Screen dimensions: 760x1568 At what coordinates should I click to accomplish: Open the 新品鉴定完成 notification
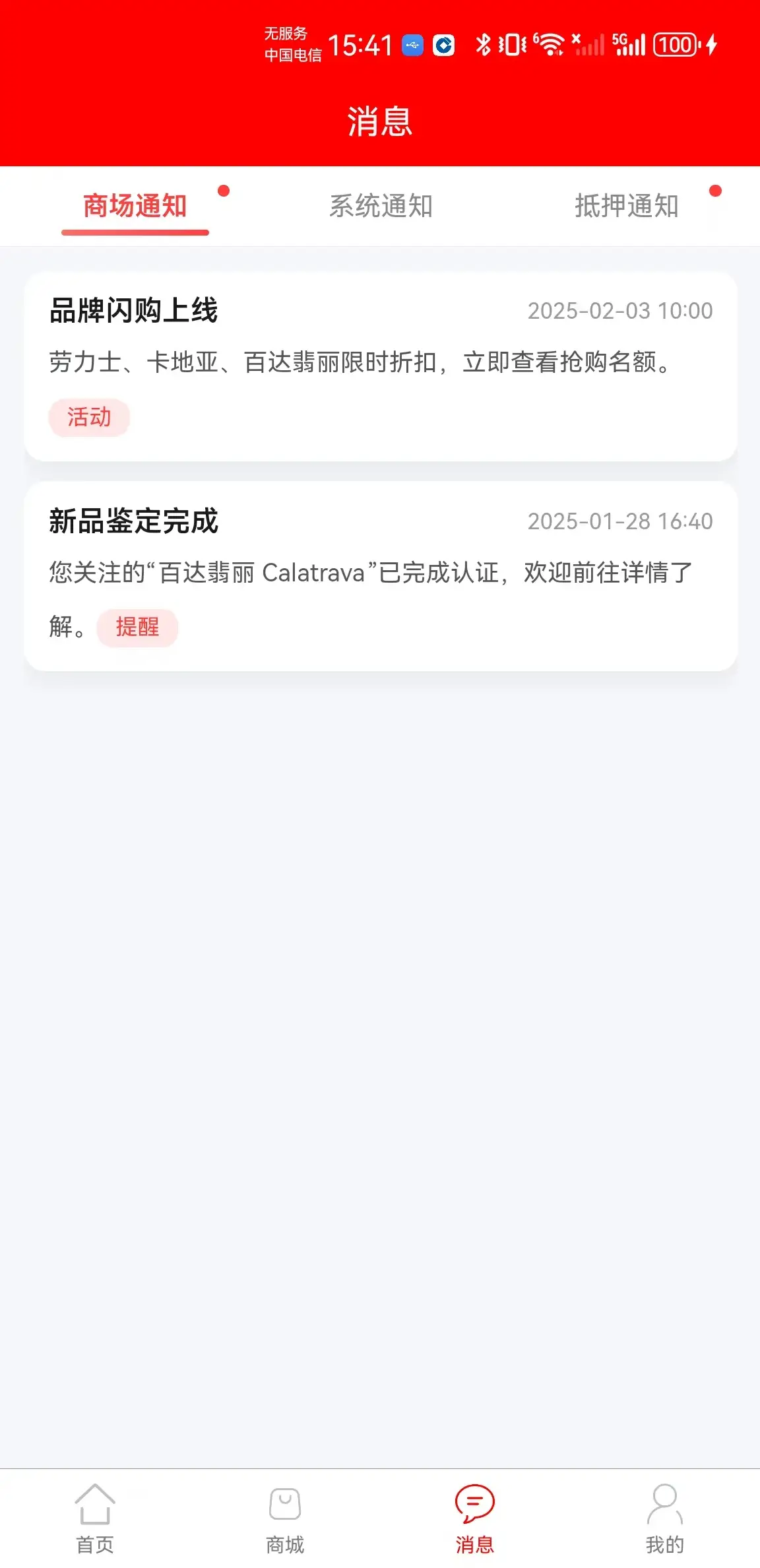(x=380, y=576)
